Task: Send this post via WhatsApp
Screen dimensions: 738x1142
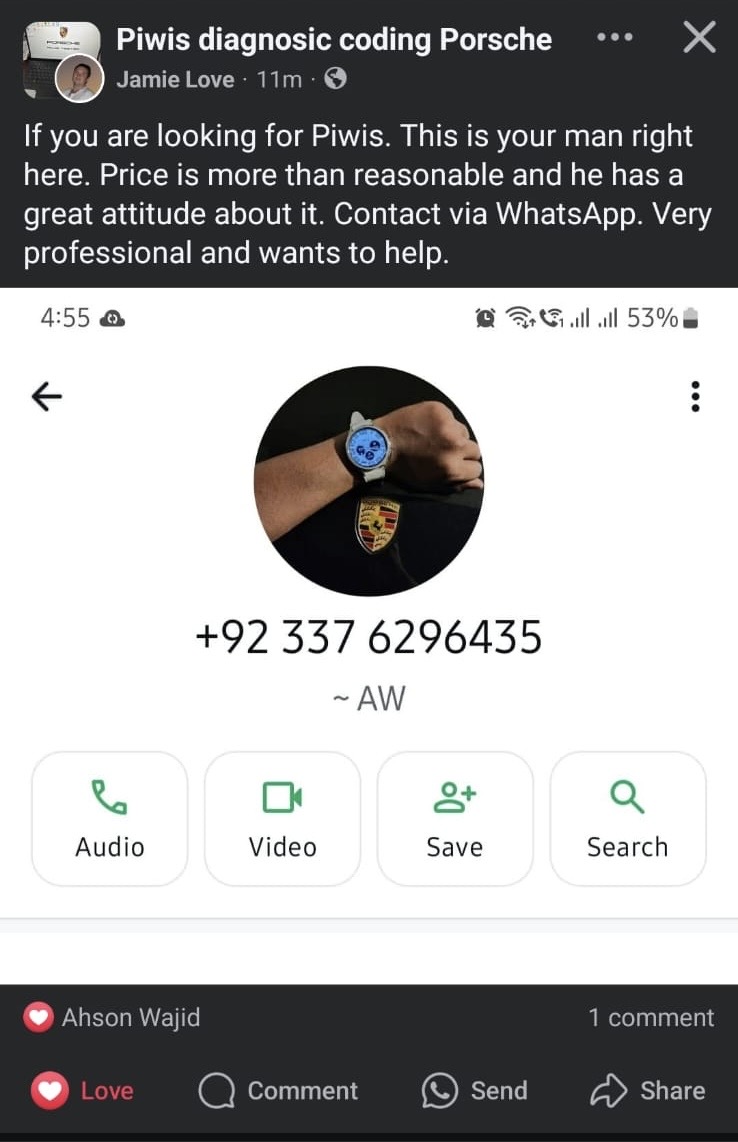Action: click(x=474, y=1091)
